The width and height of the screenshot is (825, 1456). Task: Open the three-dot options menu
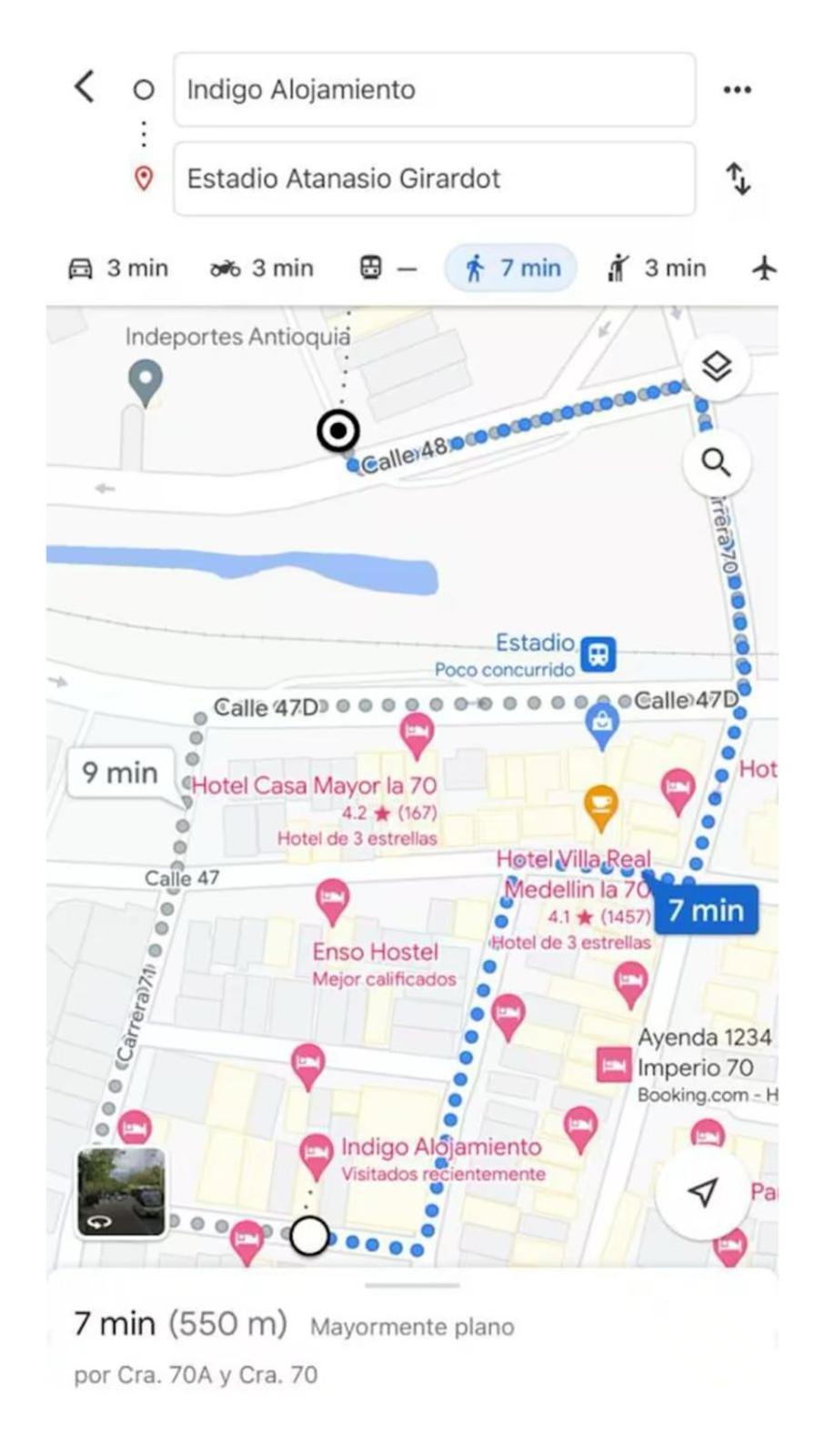(737, 89)
